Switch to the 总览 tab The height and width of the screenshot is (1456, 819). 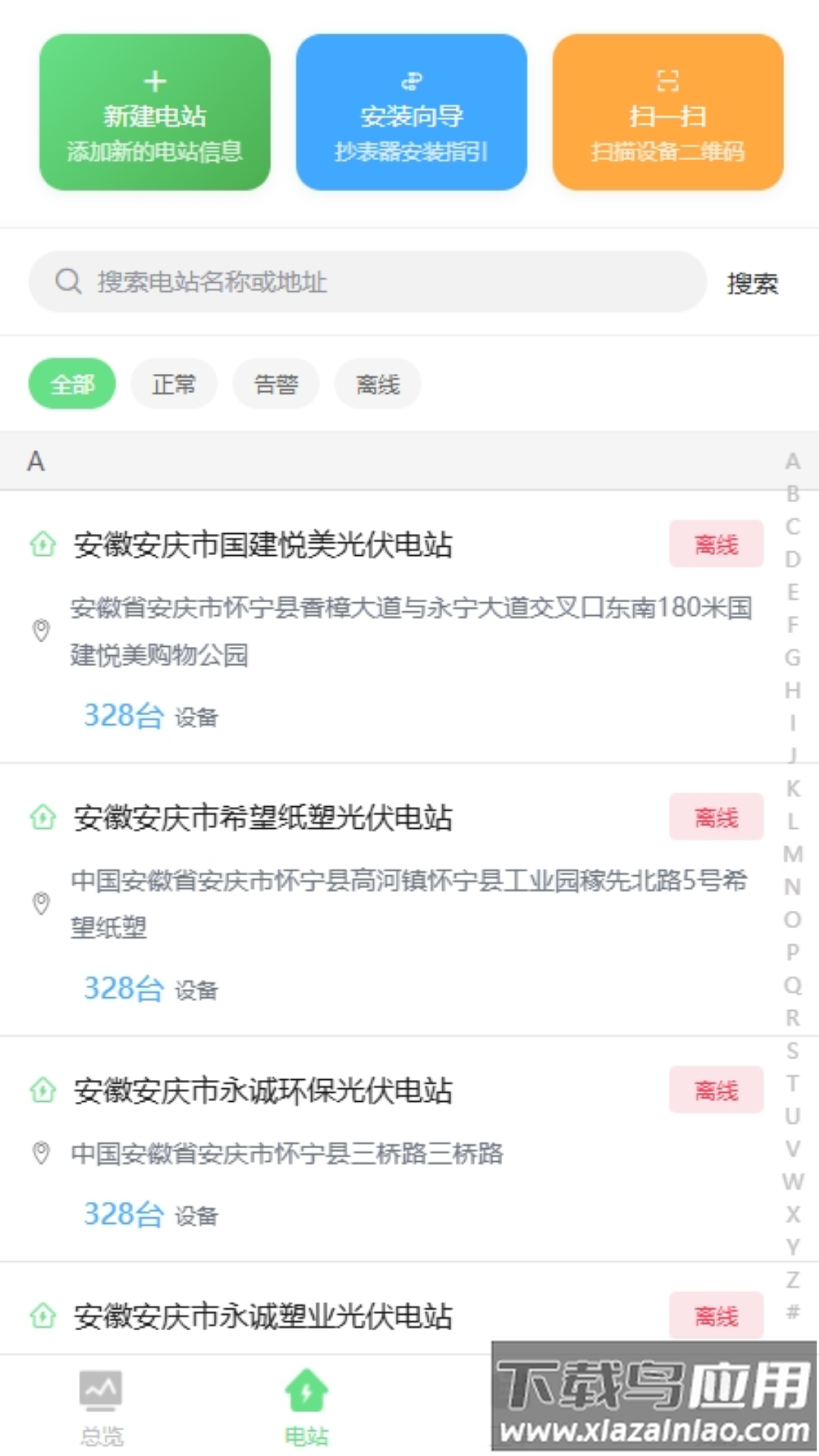point(102,1405)
